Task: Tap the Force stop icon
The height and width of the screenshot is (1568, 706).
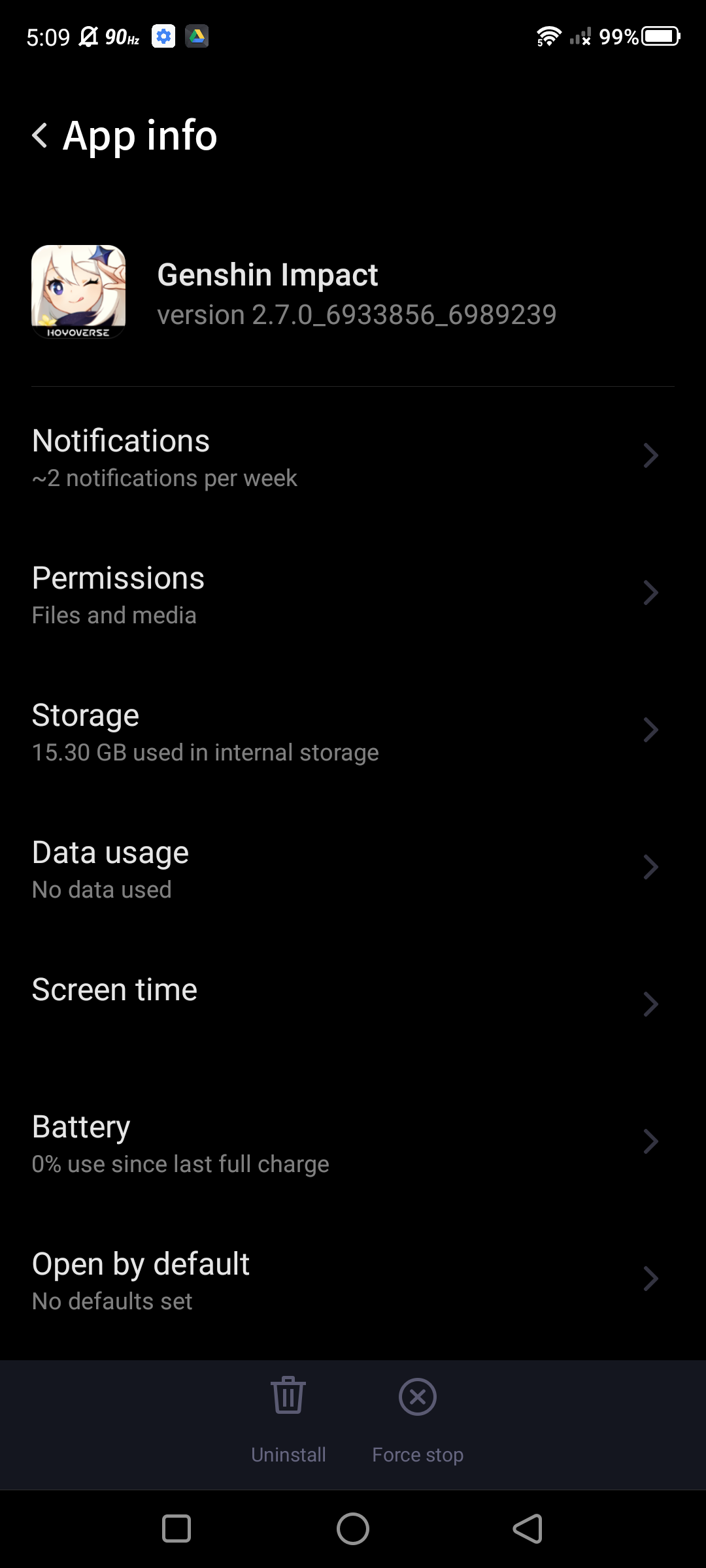Action: [x=417, y=1397]
